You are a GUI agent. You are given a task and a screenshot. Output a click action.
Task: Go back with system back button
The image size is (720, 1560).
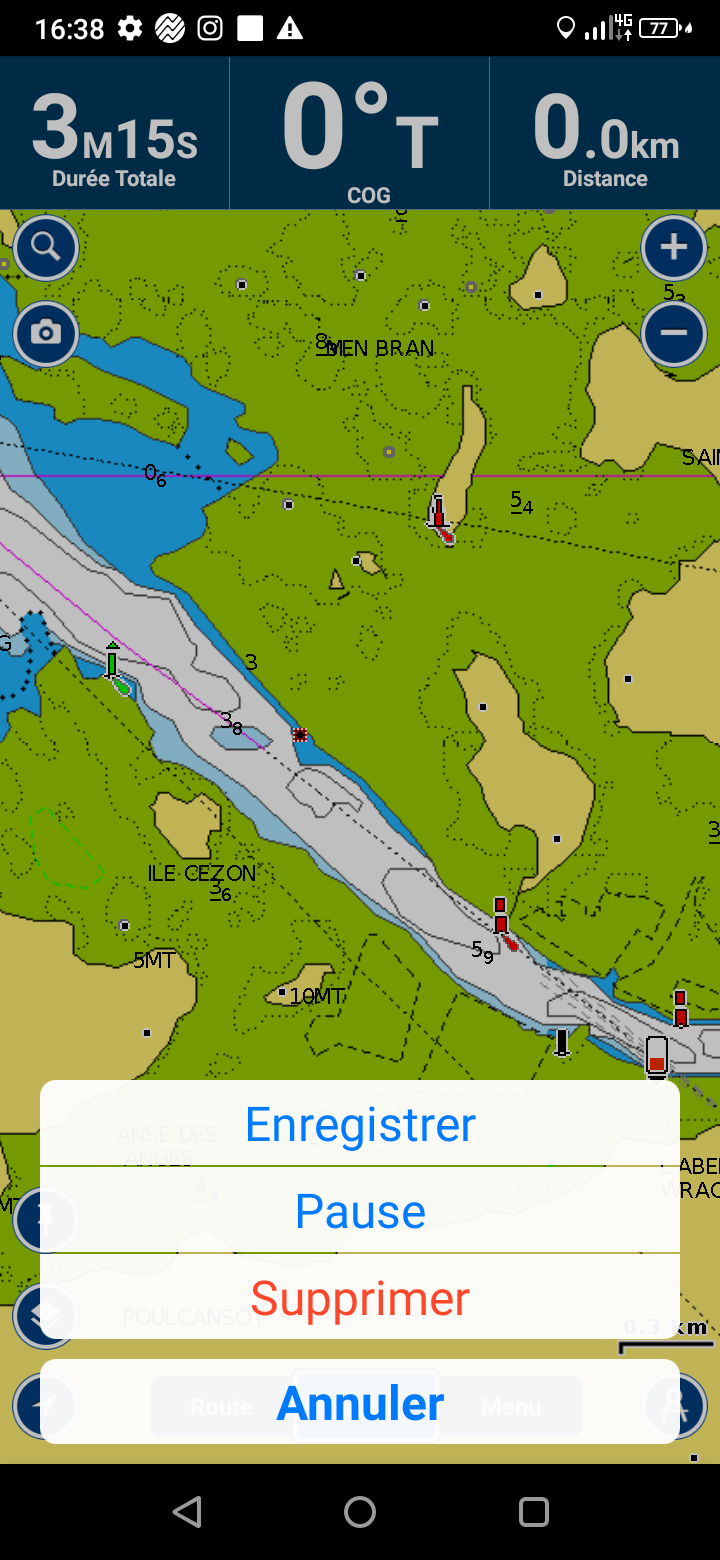click(x=187, y=1512)
